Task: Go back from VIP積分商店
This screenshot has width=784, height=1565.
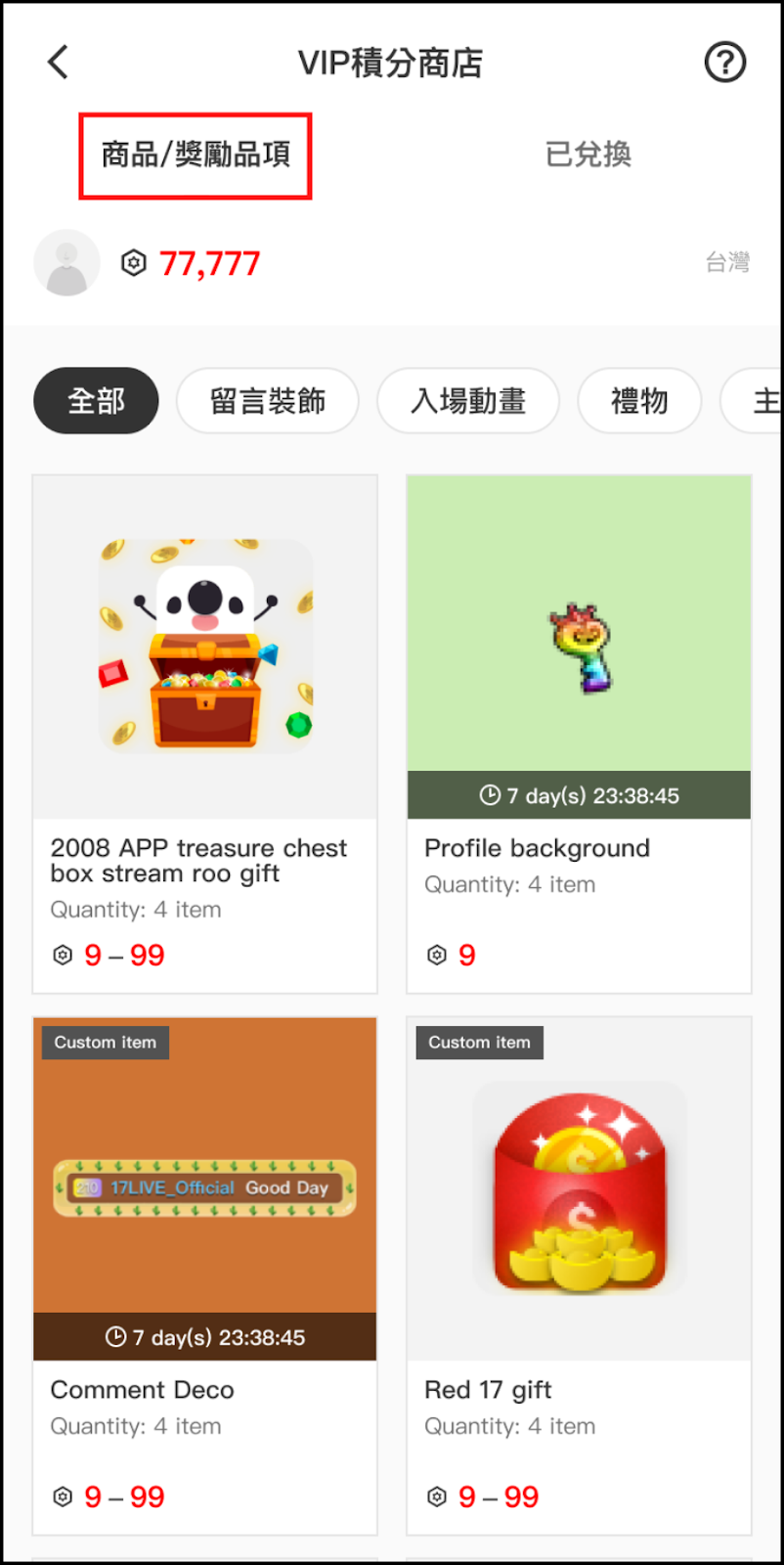Action: 59,63
